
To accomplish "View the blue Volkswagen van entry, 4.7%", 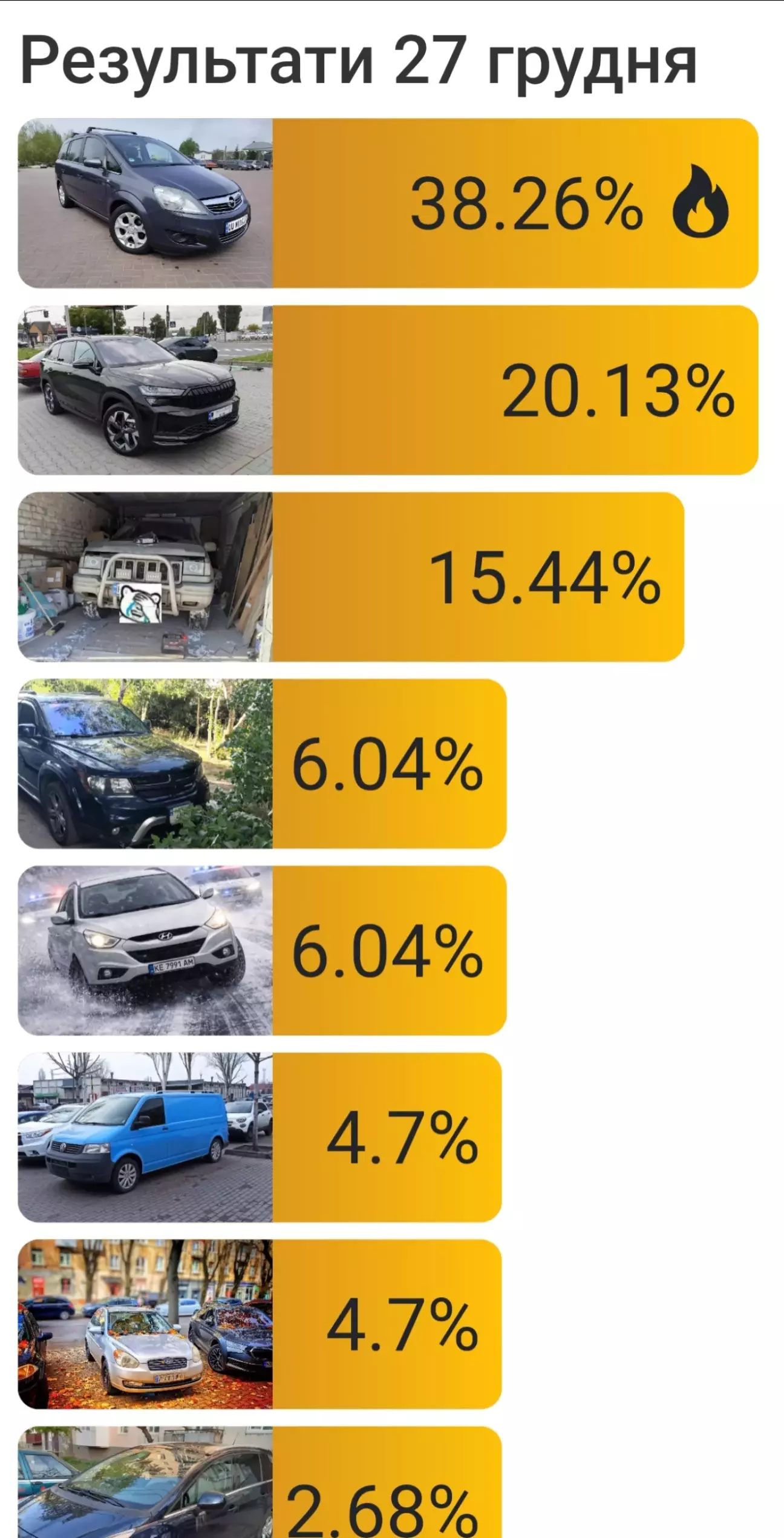I will [x=260, y=1137].
